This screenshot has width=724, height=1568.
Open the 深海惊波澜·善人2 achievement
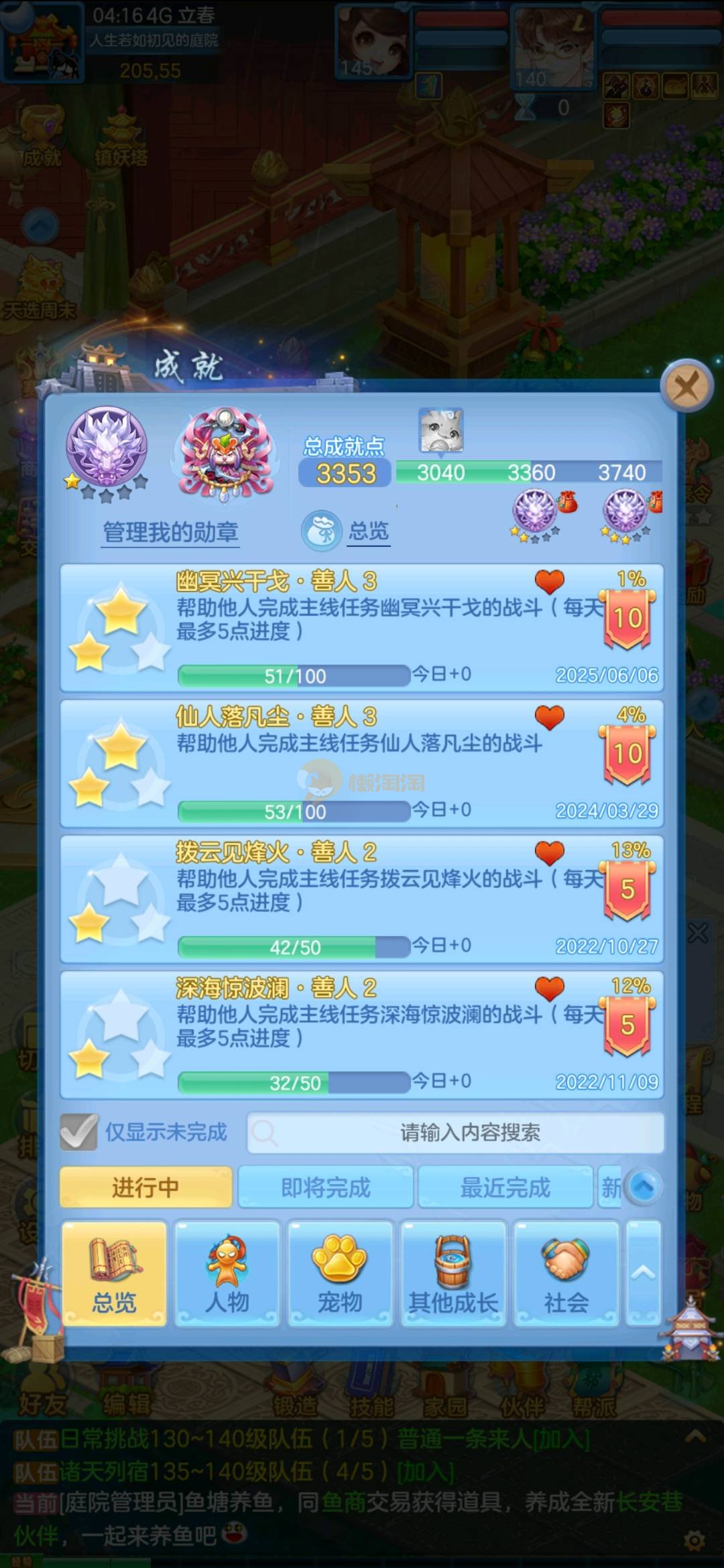coord(362,1034)
